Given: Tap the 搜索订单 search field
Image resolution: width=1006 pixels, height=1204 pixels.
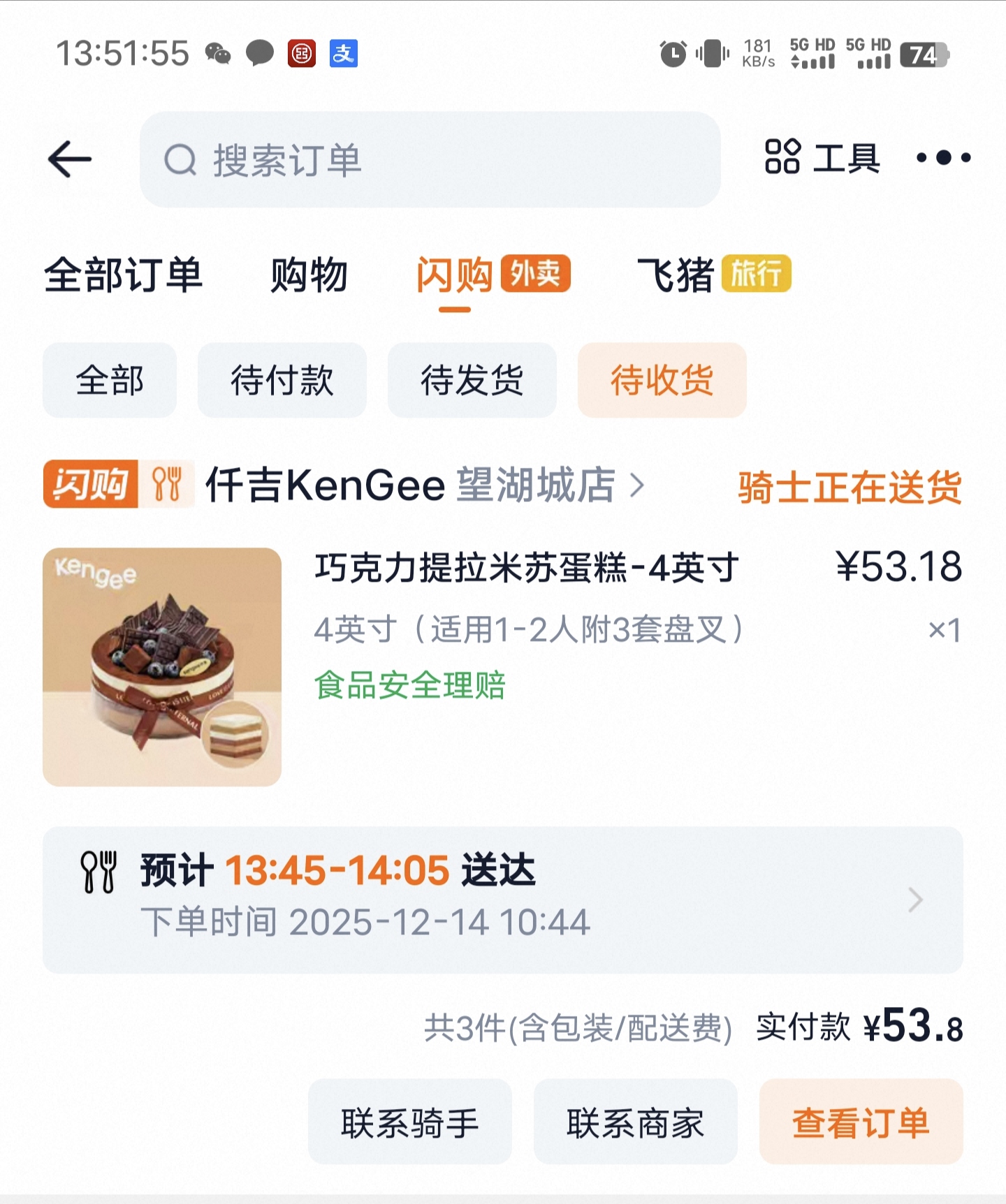Looking at the screenshot, I should tap(430, 160).
